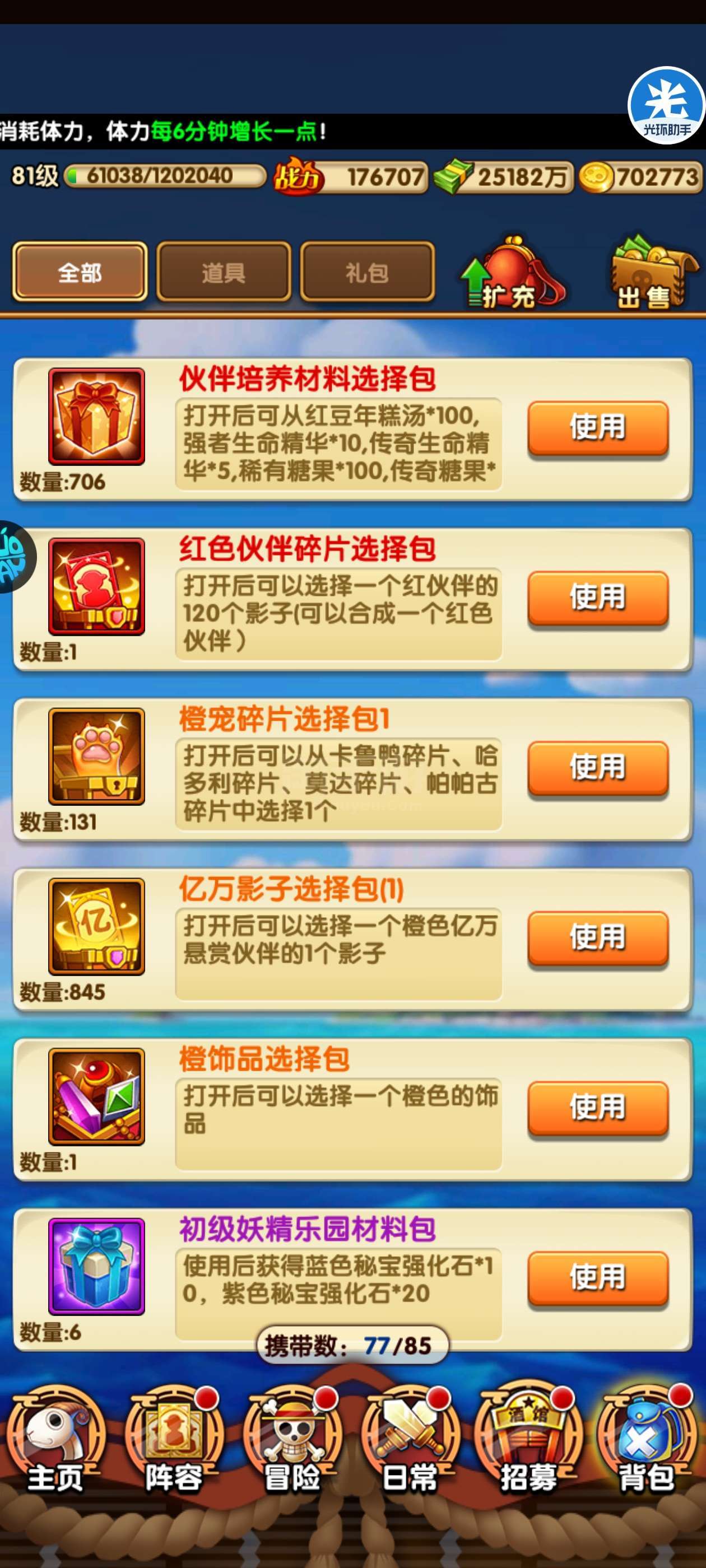Use the 伙伴培养材料选择包
Screen dimensions: 706x1568
coord(597,428)
